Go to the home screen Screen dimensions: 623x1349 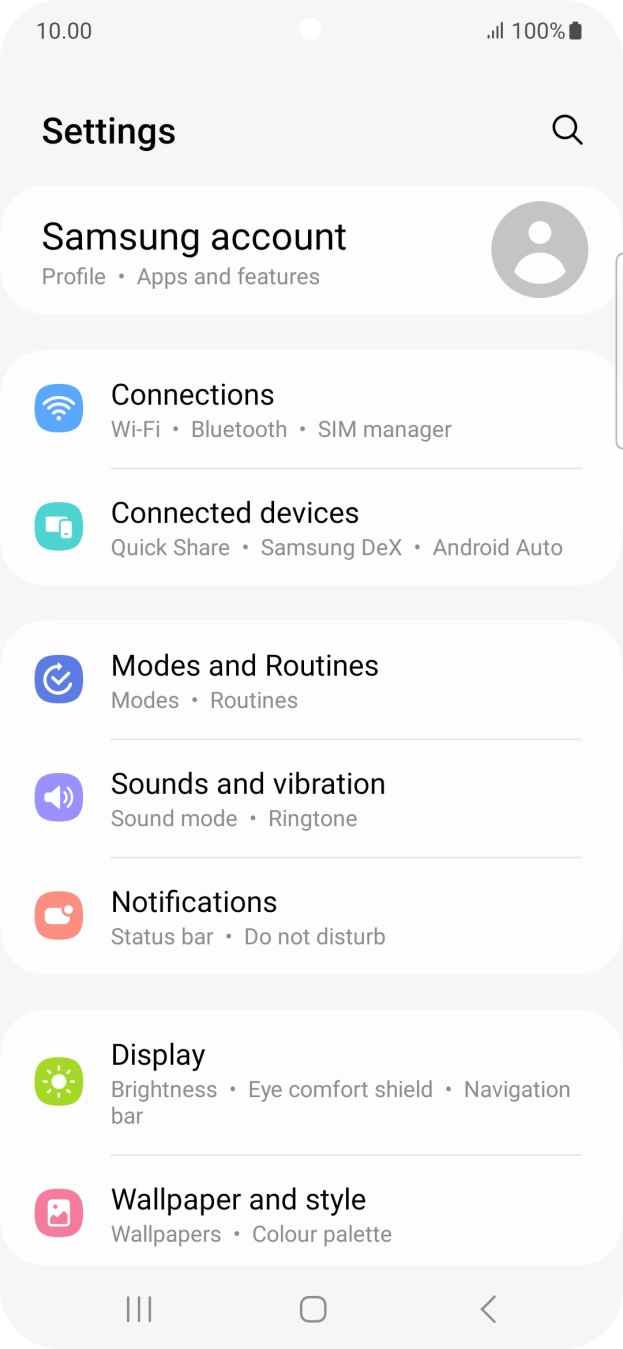(313, 1309)
